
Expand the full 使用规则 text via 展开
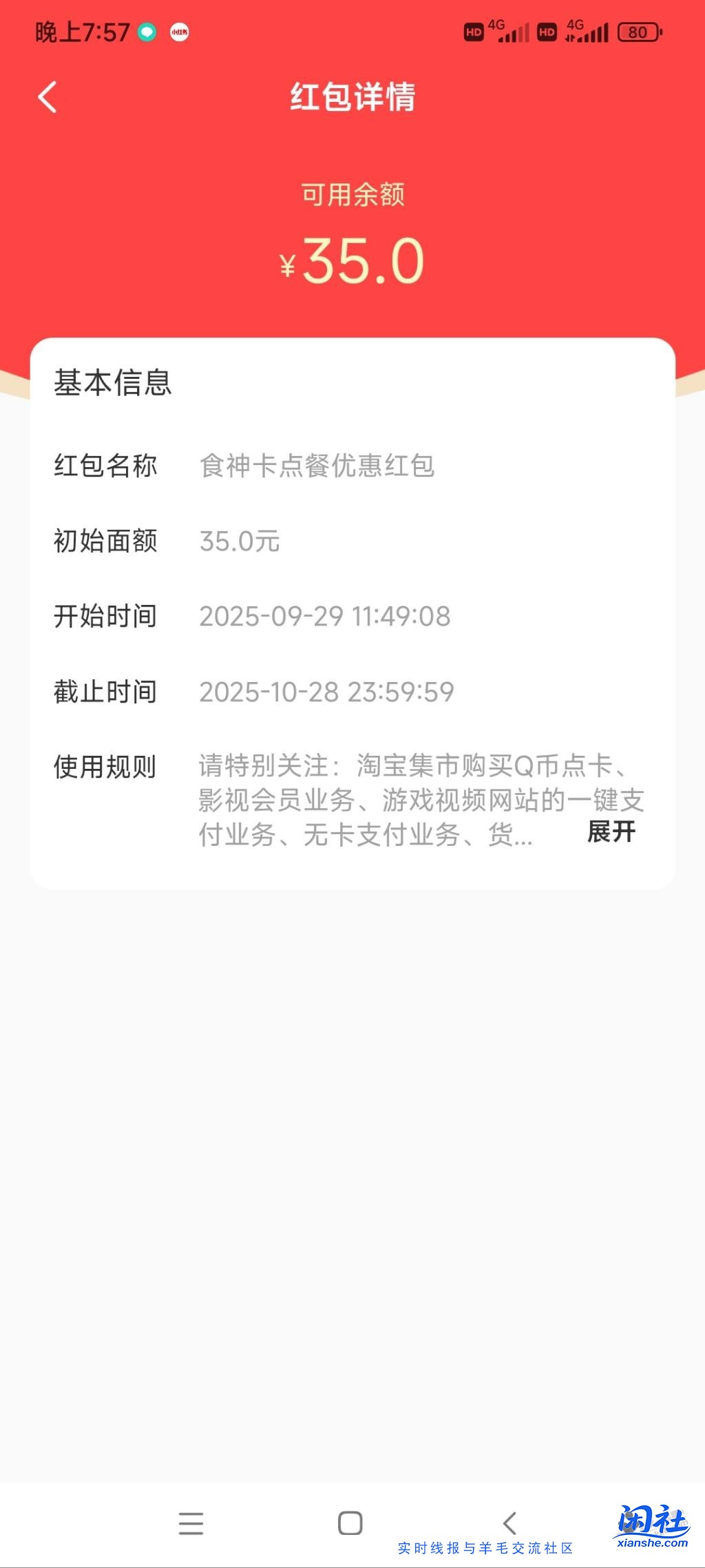[610, 832]
